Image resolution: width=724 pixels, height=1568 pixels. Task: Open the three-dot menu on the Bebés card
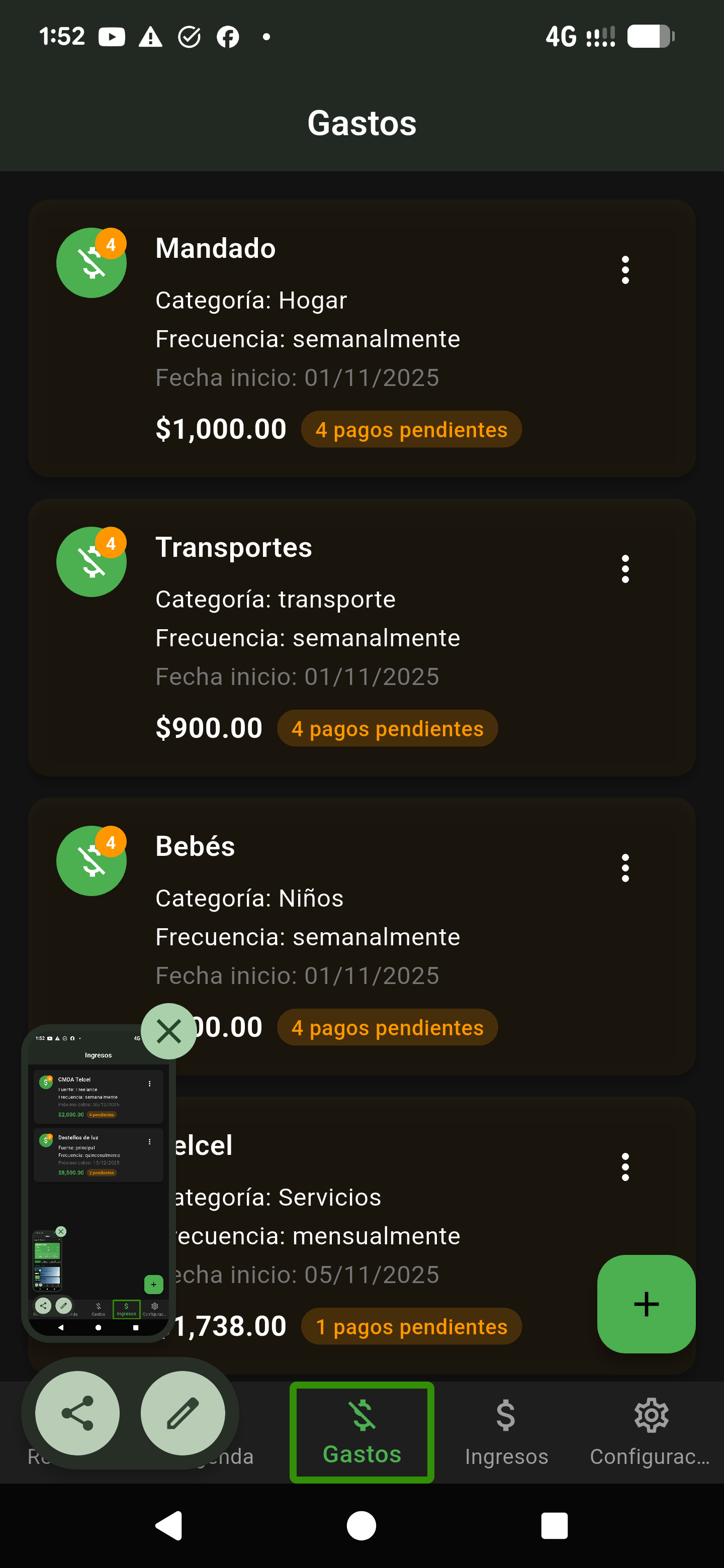pyautogui.click(x=625, y=867)
